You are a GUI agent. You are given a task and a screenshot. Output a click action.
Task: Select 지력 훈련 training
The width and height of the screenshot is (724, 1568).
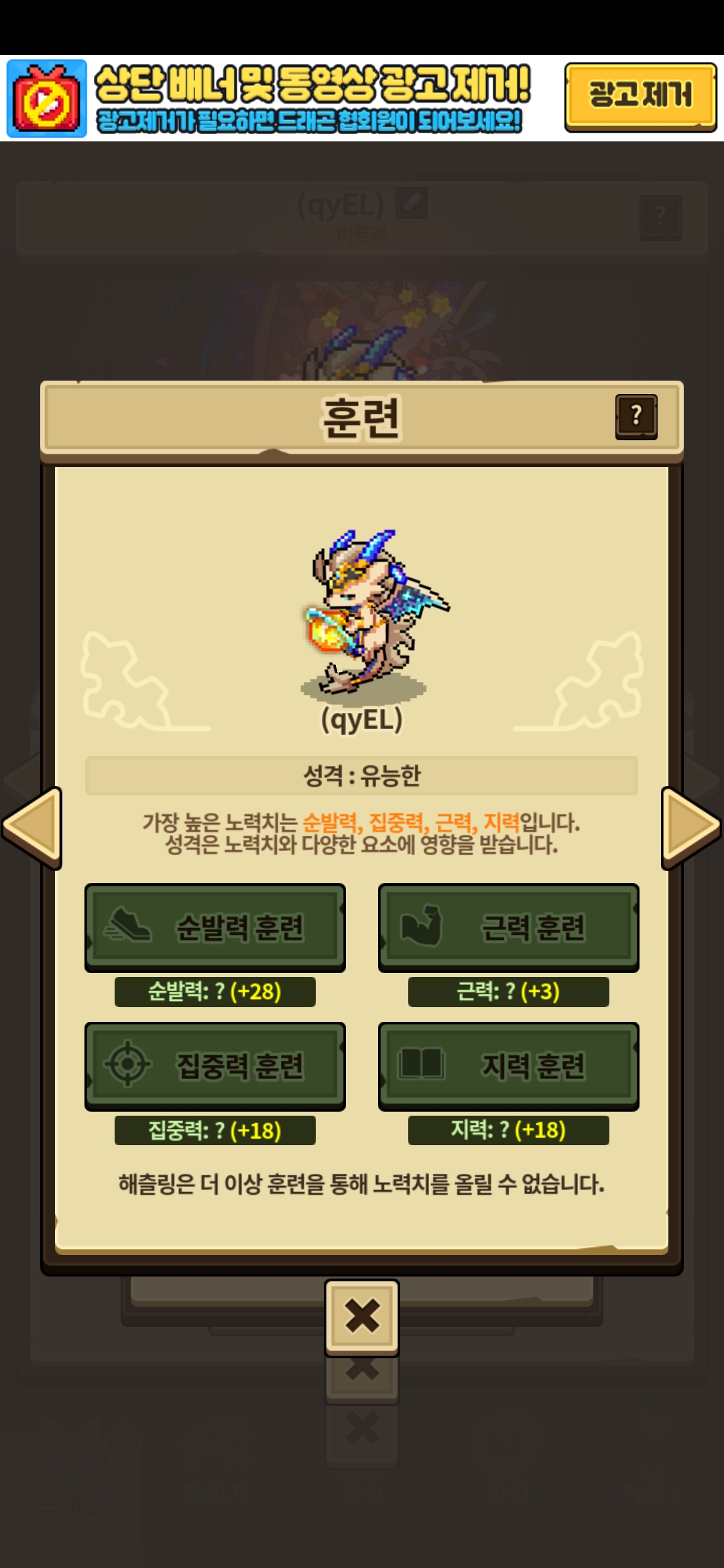pyautogui.click(x=508, y=1065)
